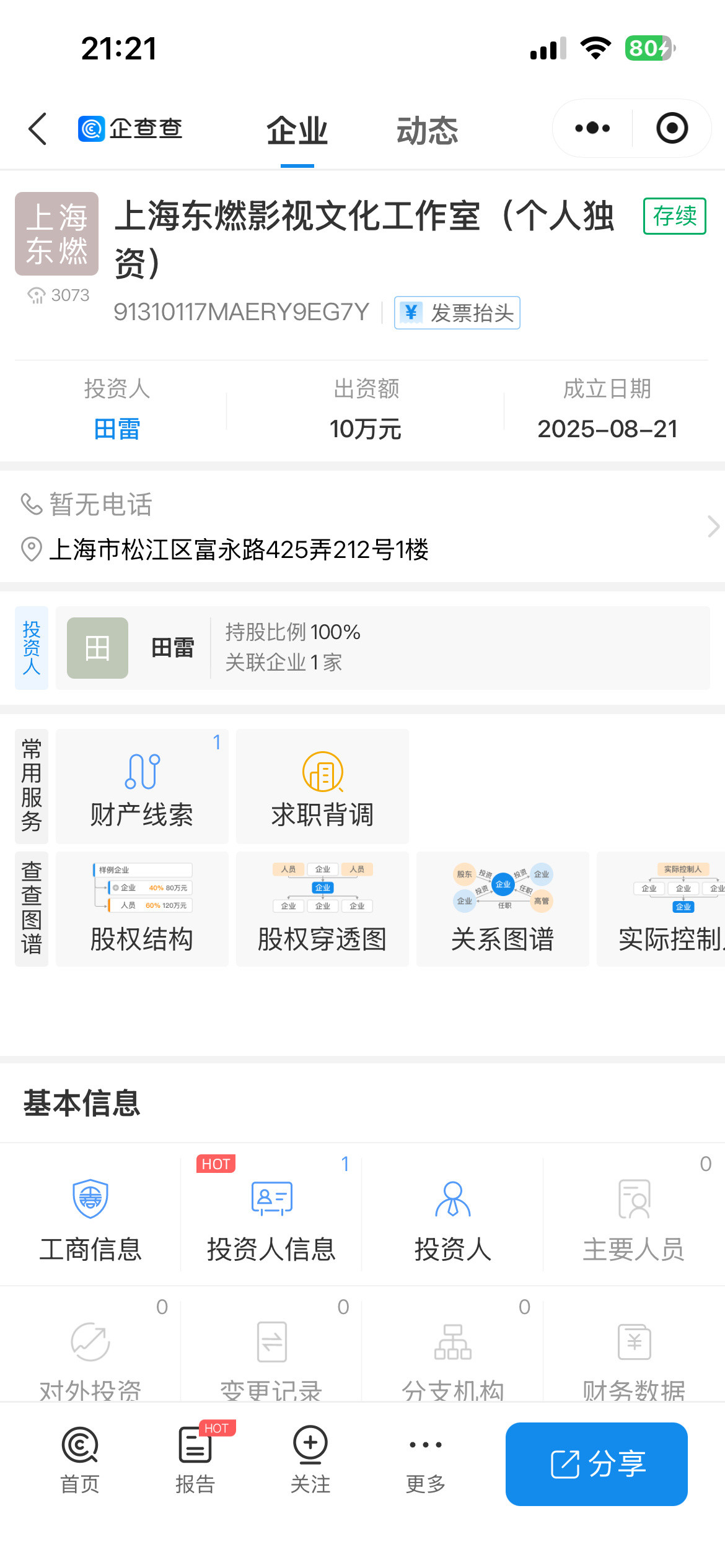The height and width of the screenshot is (1568, 725).
Task: Close the mini-program with the circle button
Action: [x=672, y=128]
